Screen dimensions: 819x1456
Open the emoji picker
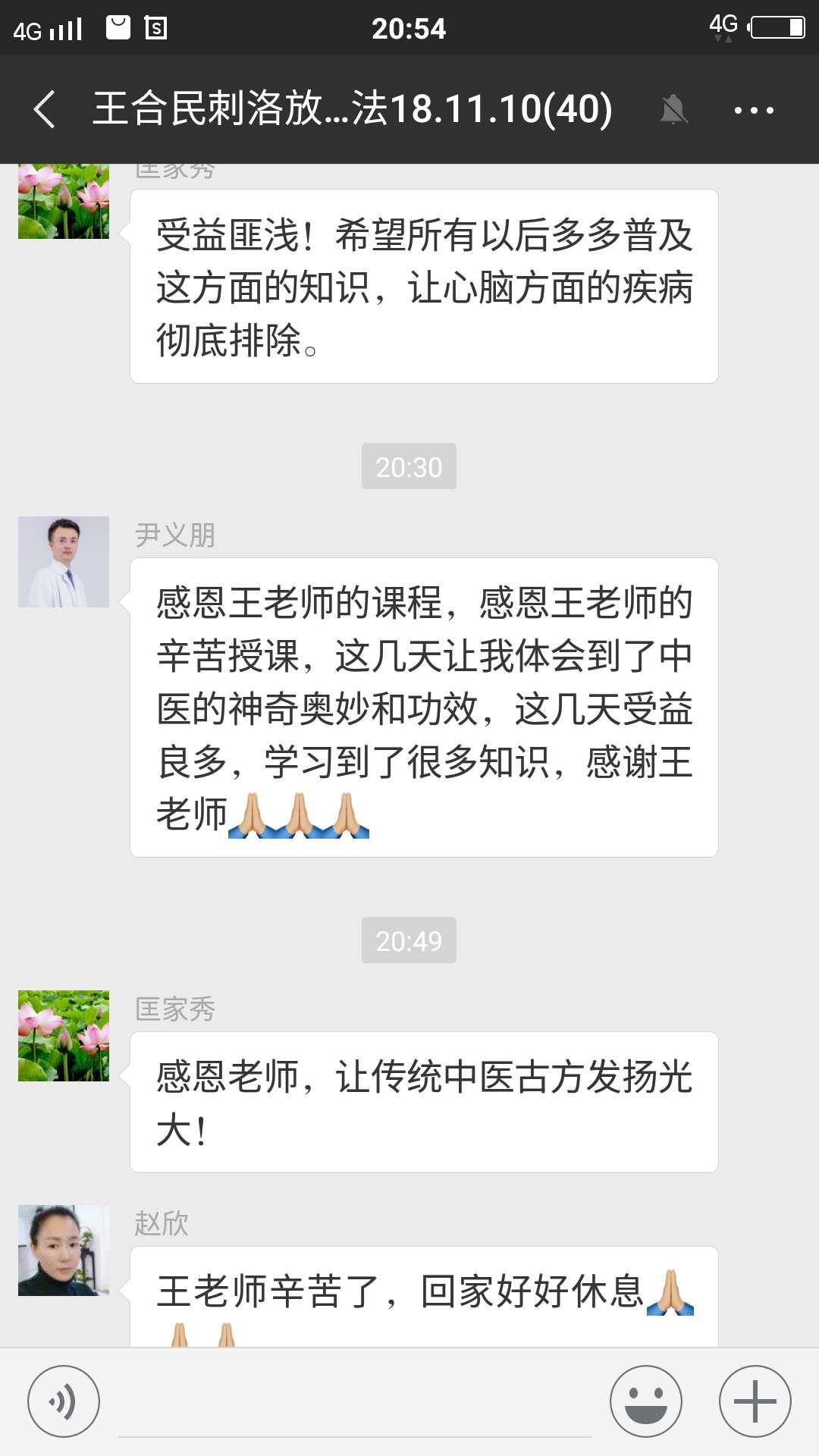click(x=646, y=1401)
